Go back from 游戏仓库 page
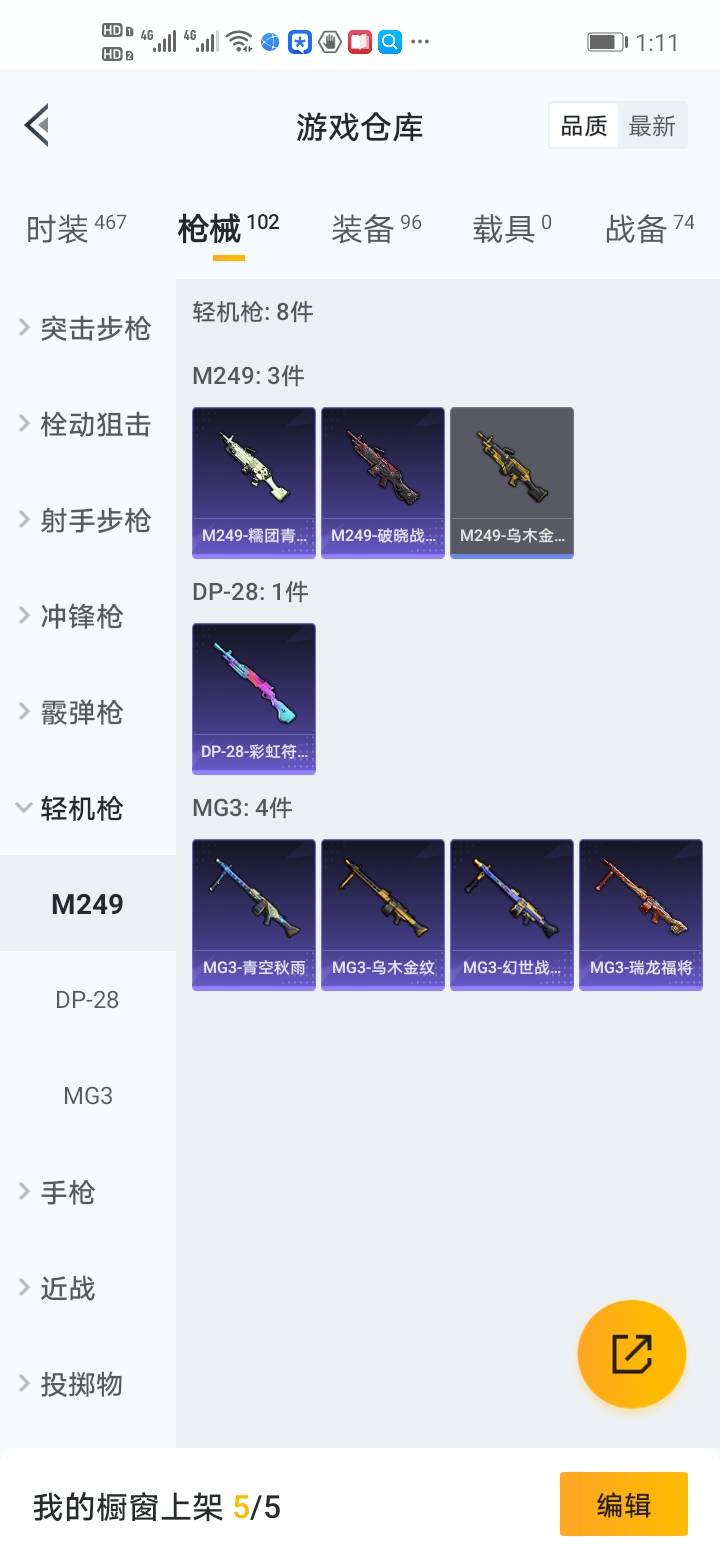The width and height of the screenshot is (720, 1560). pyautogui.click(x=37, y=126)
